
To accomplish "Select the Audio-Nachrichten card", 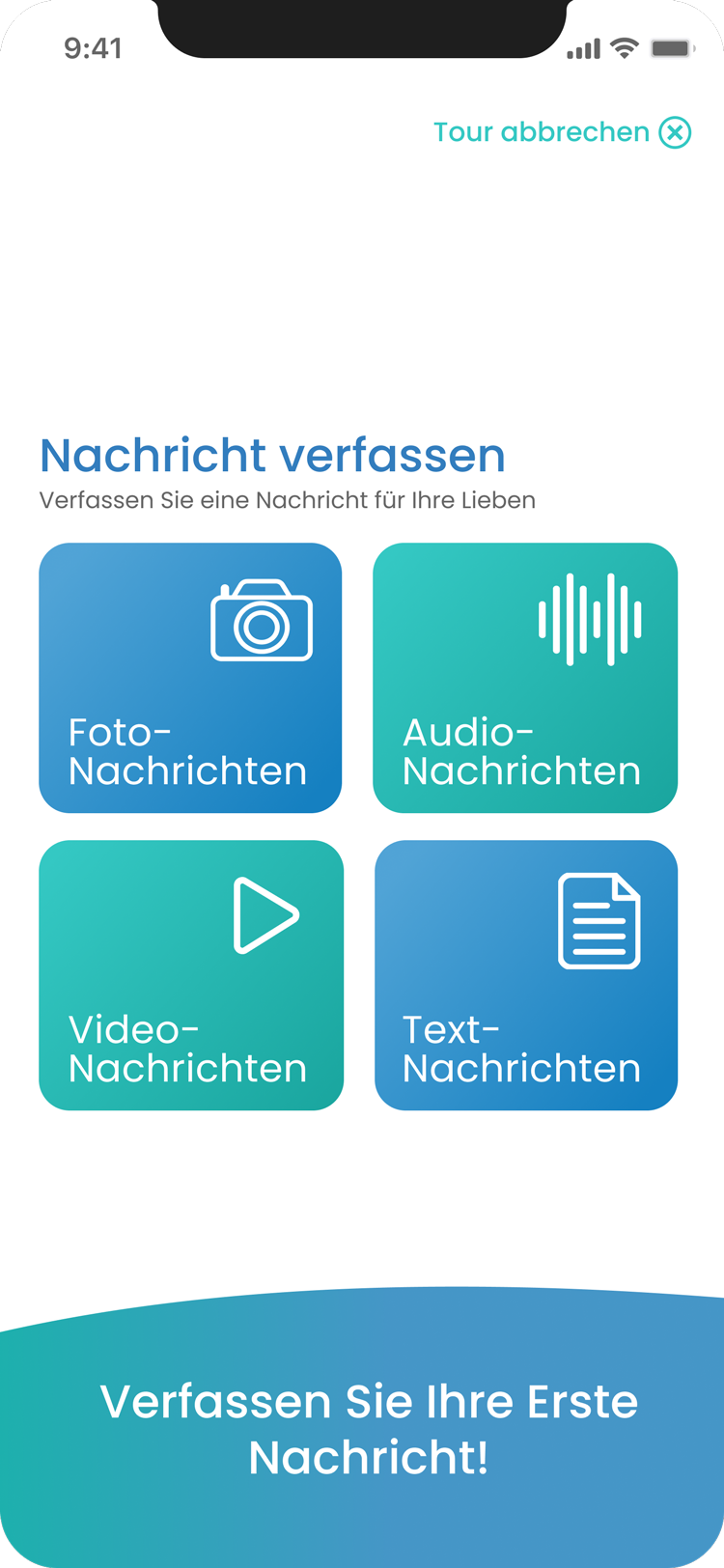I will tap(525, 678).
